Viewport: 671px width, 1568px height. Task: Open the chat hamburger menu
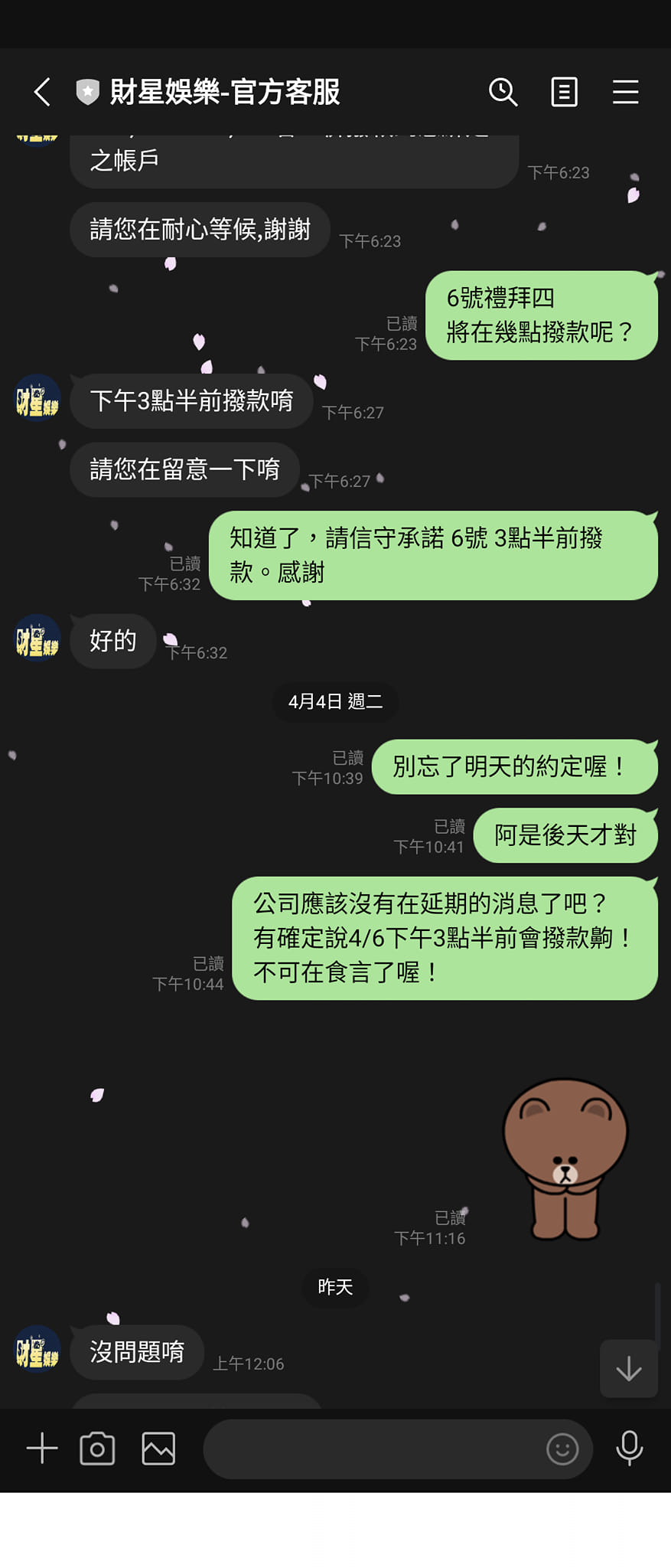tap(625, 92)
